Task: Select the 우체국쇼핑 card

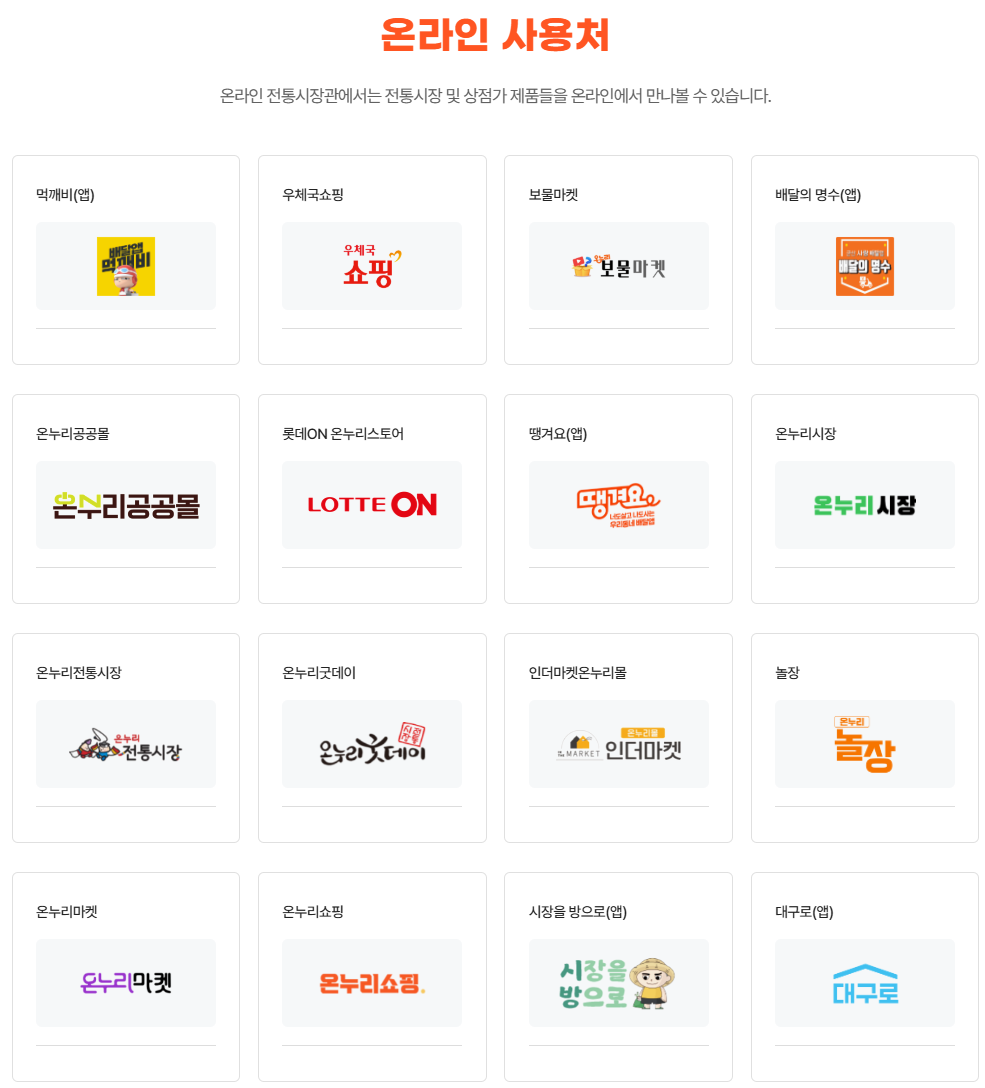Action: [372, 265]
